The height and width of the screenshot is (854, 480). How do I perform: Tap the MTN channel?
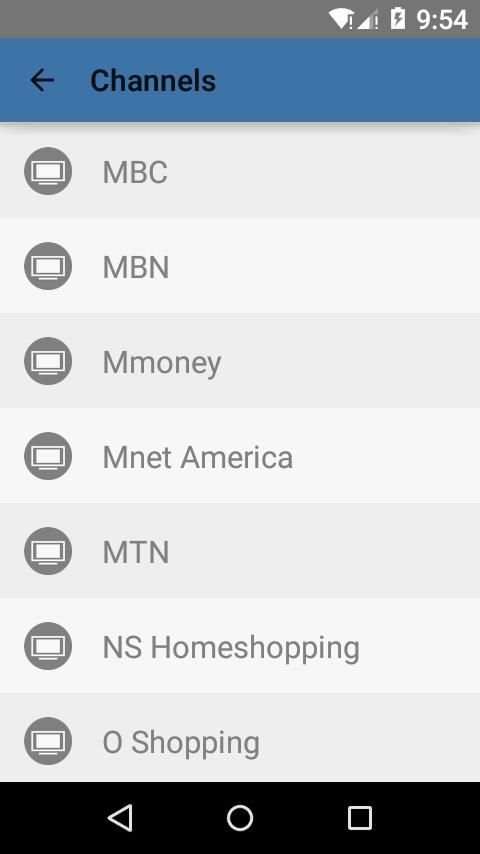tap(240, 551)
